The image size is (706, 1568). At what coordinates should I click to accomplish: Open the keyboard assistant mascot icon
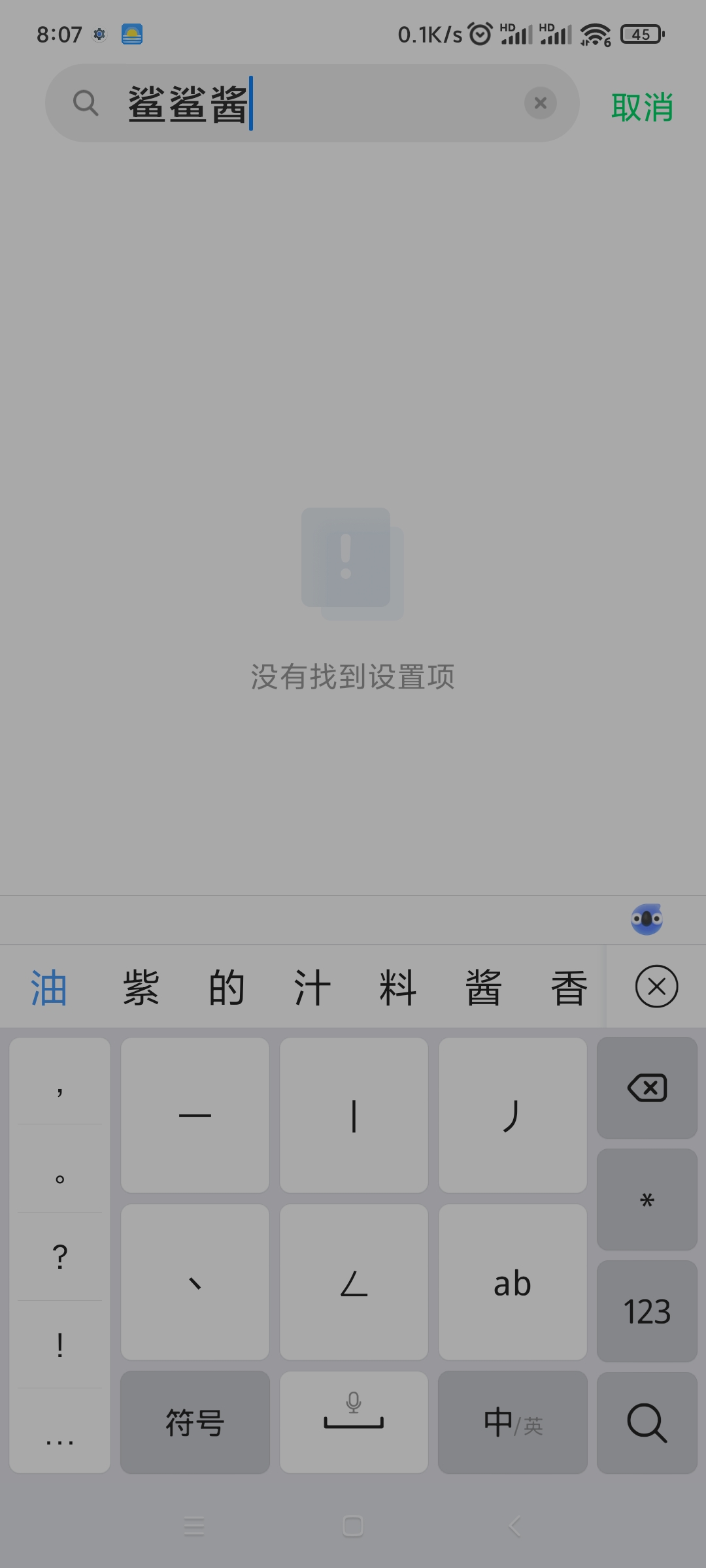[x=647, y=919]
